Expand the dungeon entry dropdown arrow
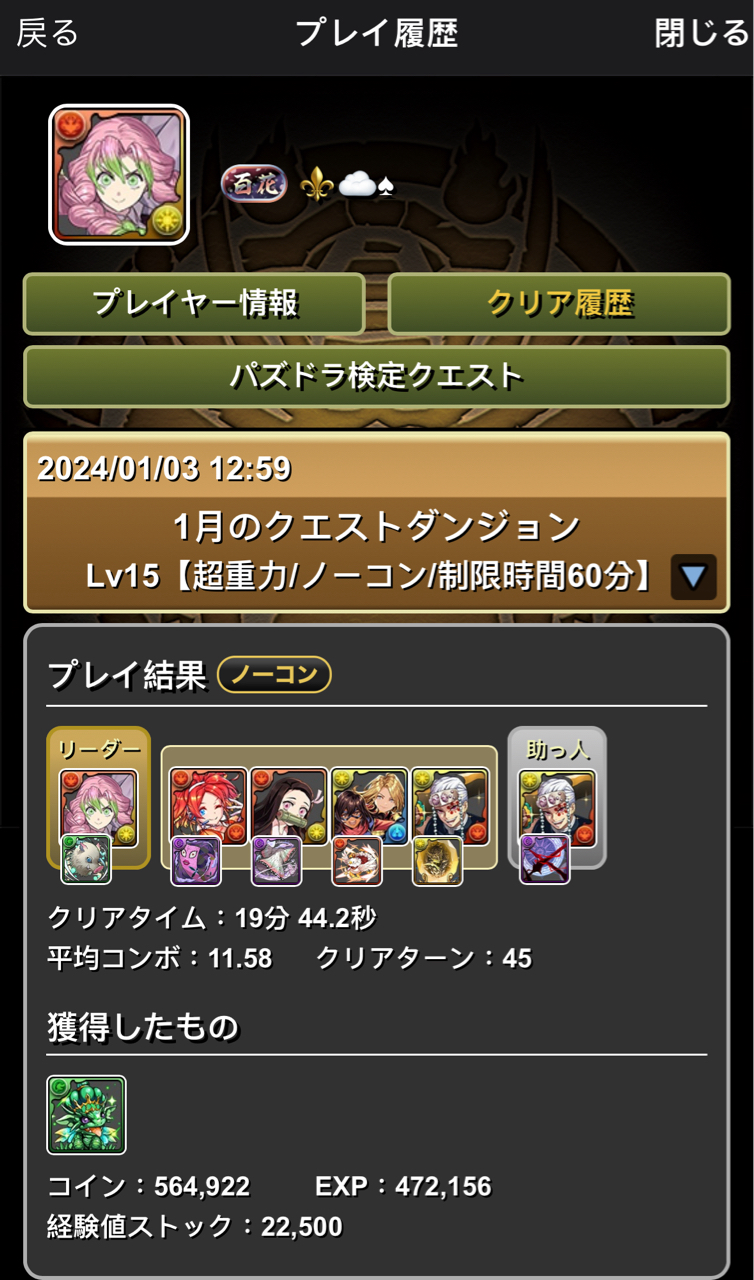This screenshot has height=1280, width=754. (693, 577)
